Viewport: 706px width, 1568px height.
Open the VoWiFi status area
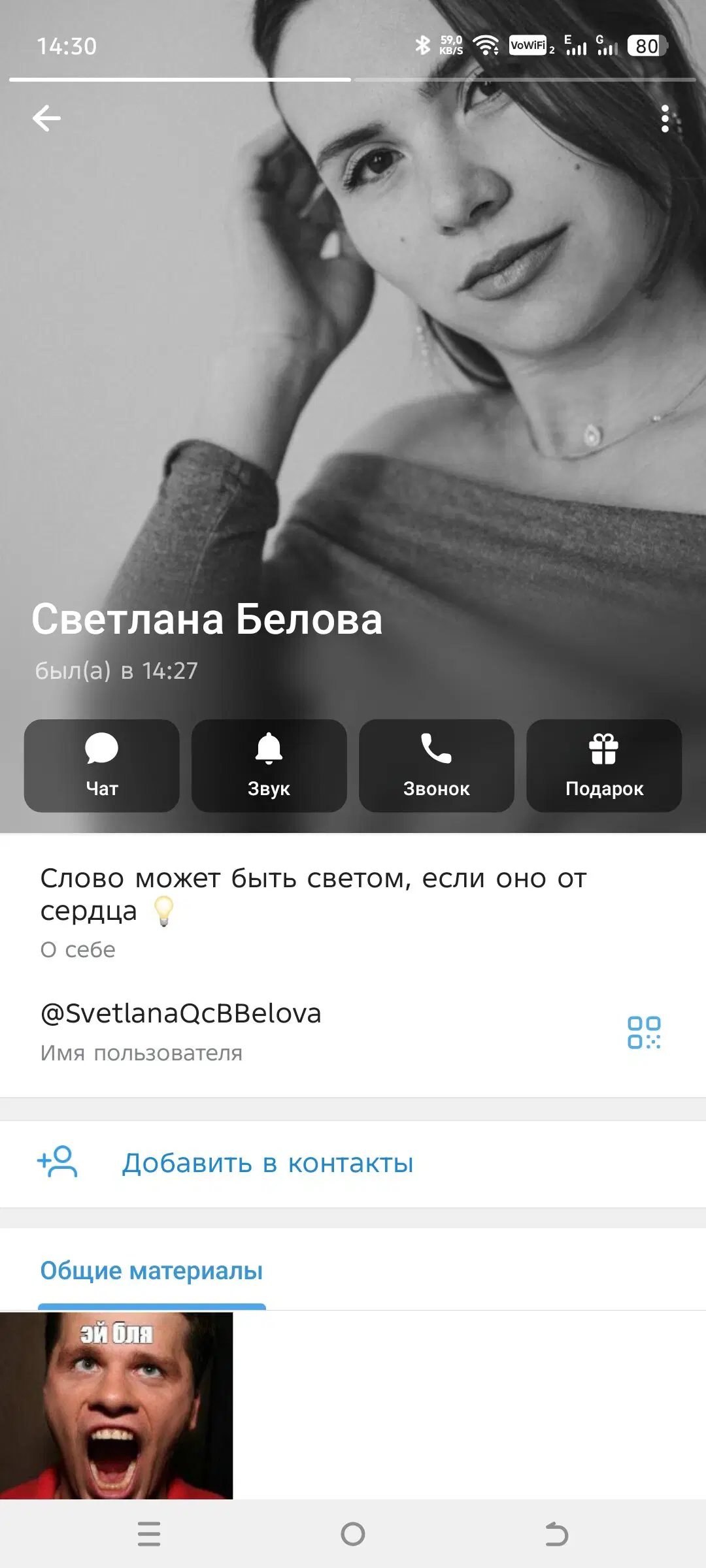coord(527,46)
